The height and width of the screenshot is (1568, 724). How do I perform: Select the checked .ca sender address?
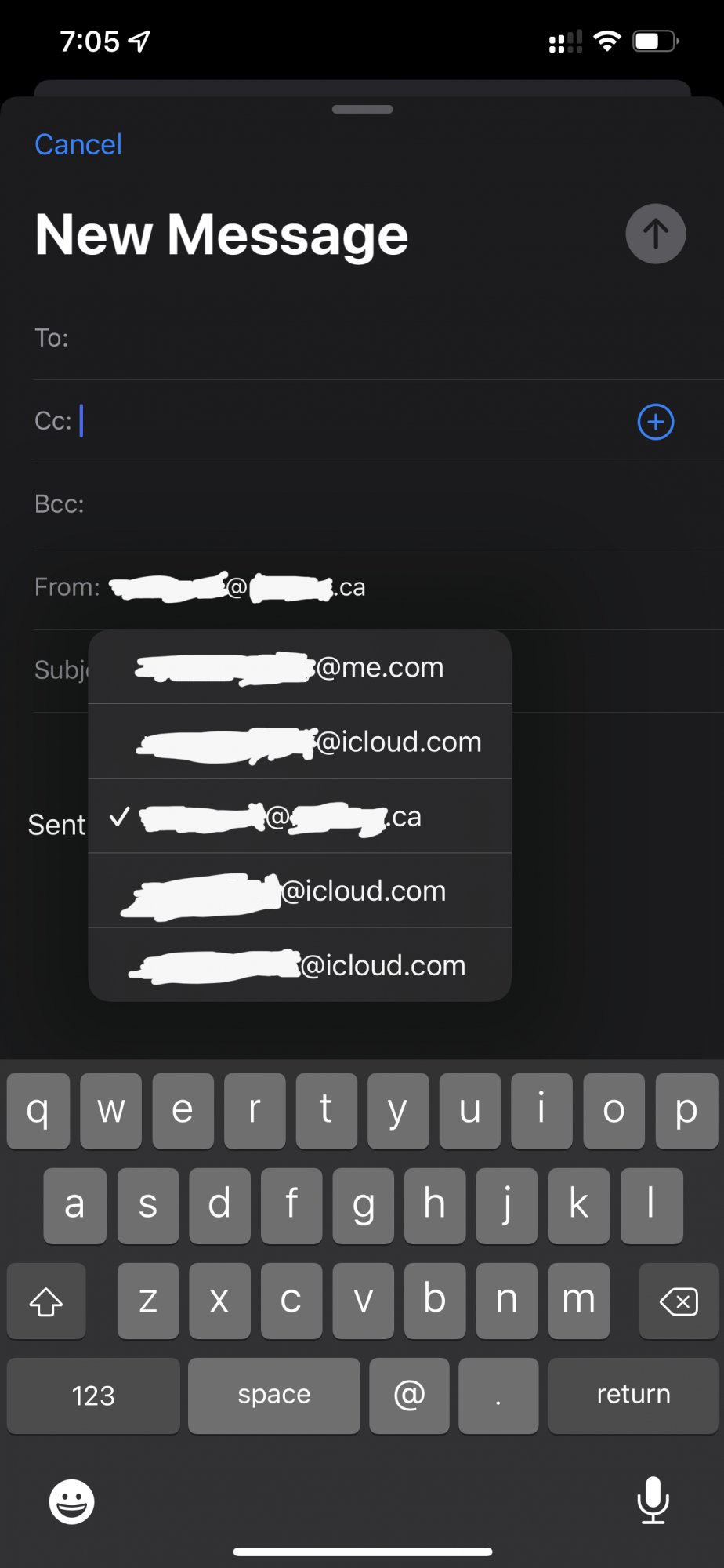click(x=299, y=817)
